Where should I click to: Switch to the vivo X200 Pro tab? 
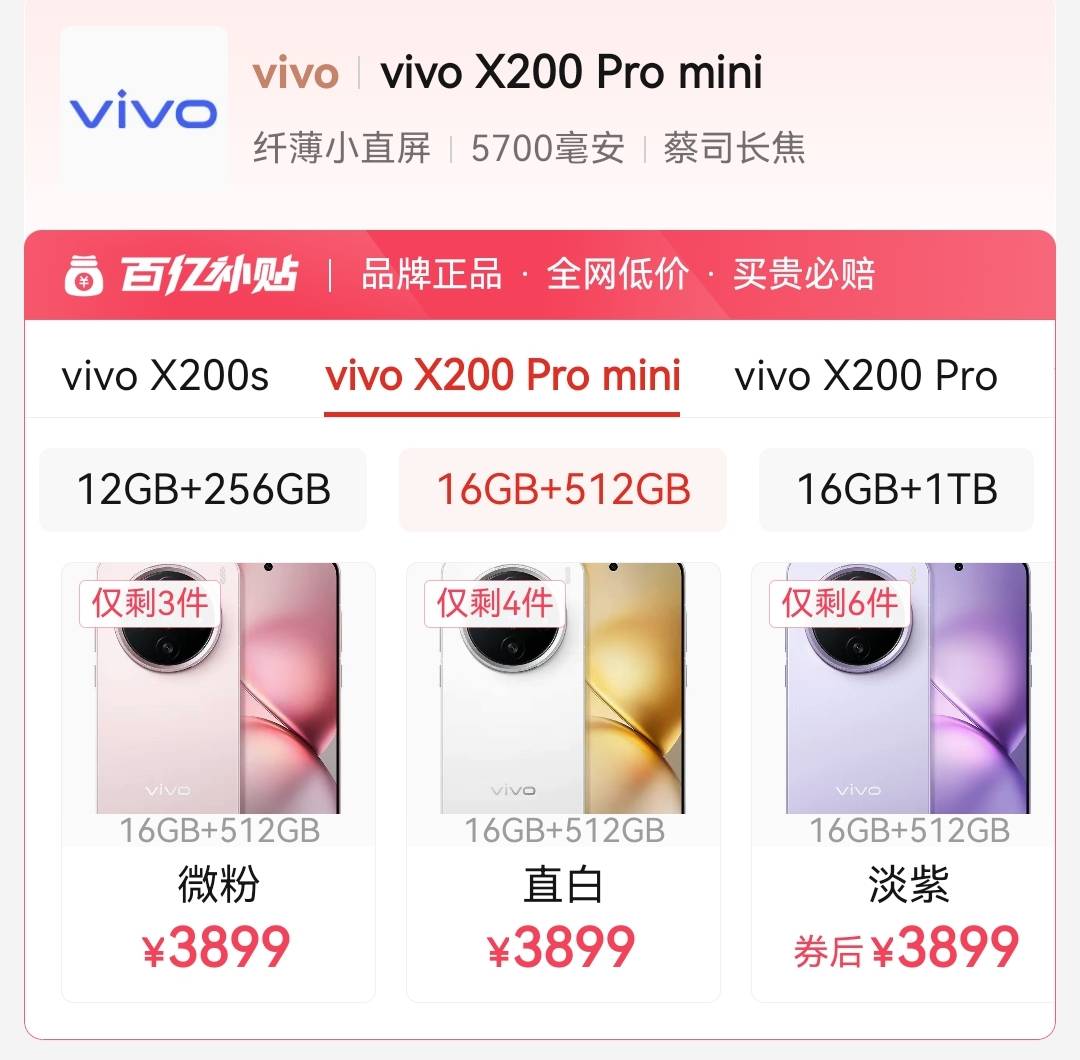coord(866,377)
